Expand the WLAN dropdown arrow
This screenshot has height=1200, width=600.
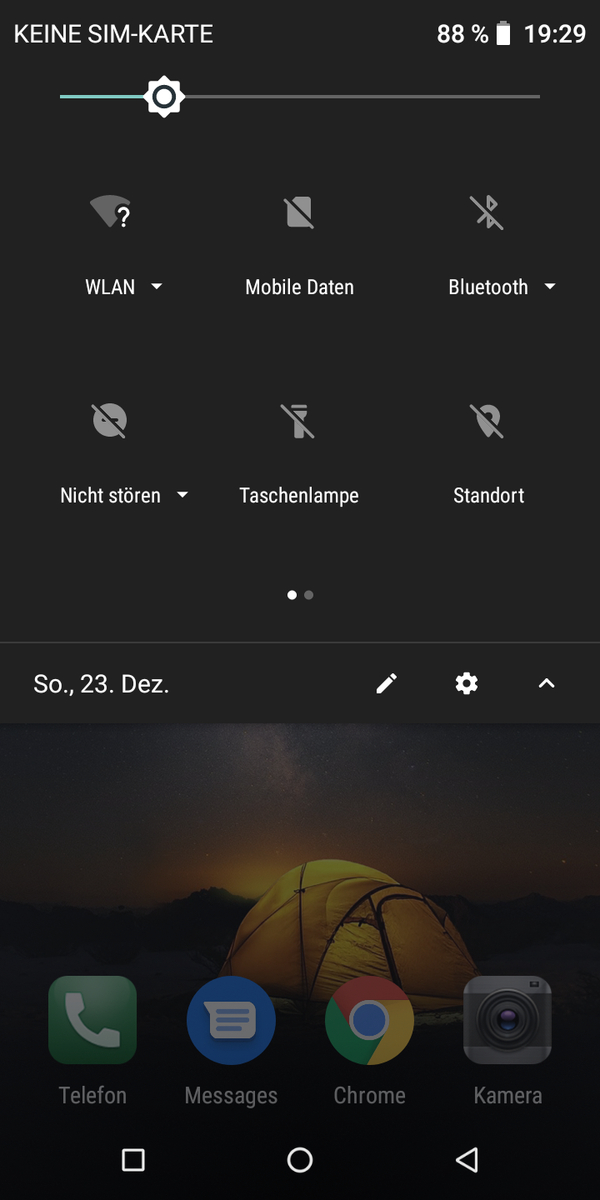point(157,287)
